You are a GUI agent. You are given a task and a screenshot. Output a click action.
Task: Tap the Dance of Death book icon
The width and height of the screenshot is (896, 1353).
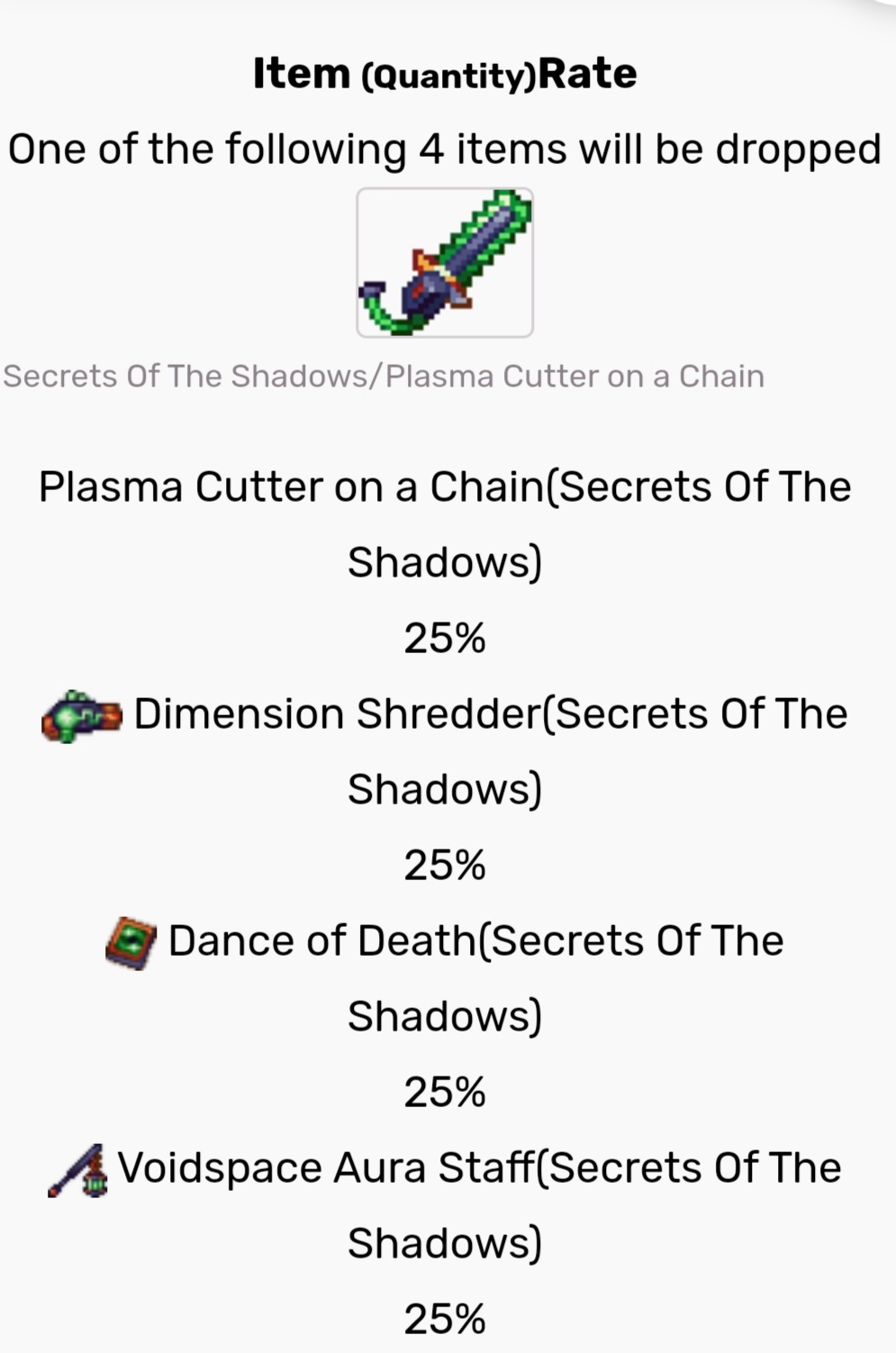pos(131,943)
